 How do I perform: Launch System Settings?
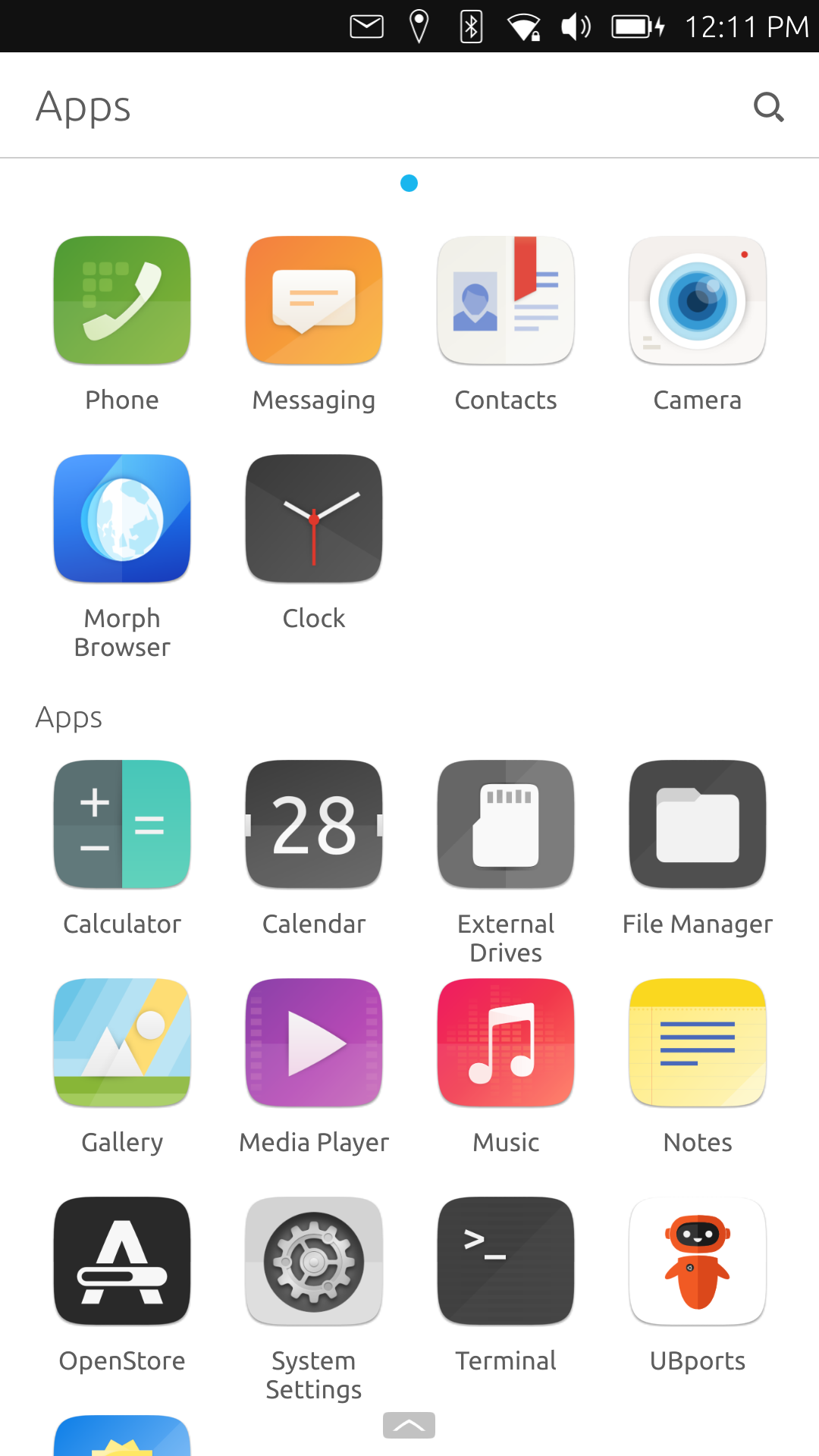point(313,1261)
